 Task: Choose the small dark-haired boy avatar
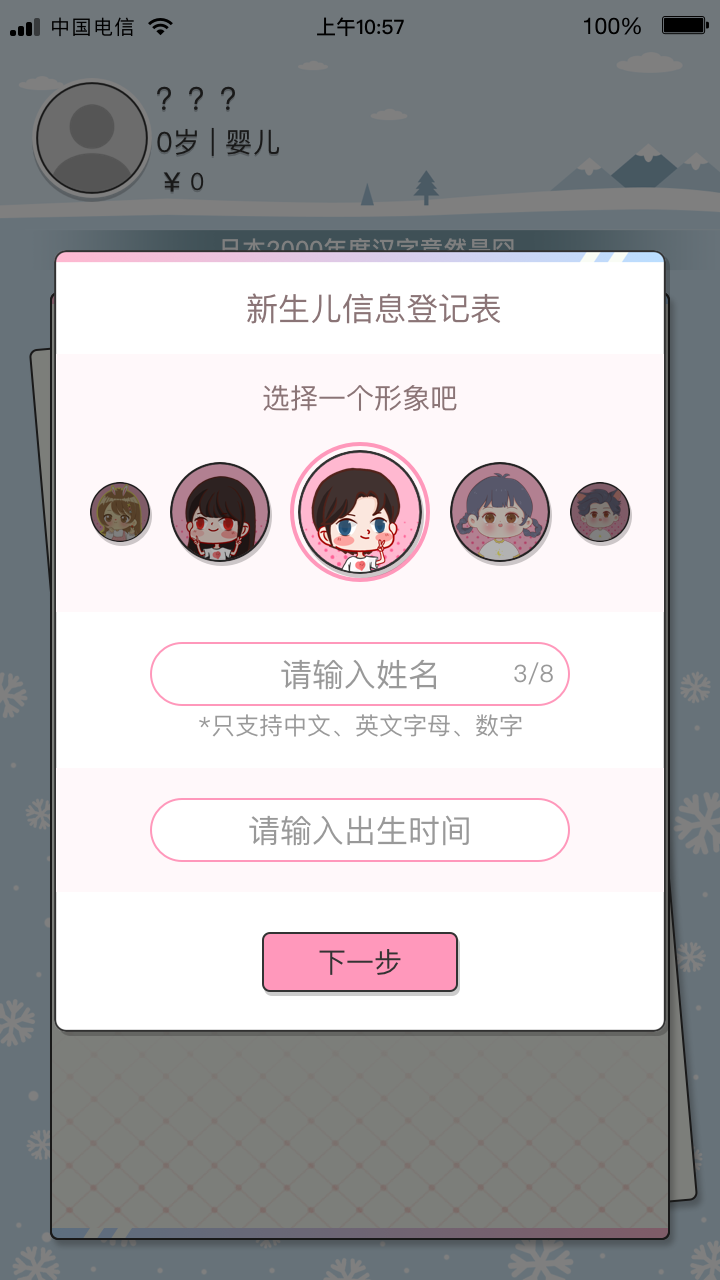point(600,512)
